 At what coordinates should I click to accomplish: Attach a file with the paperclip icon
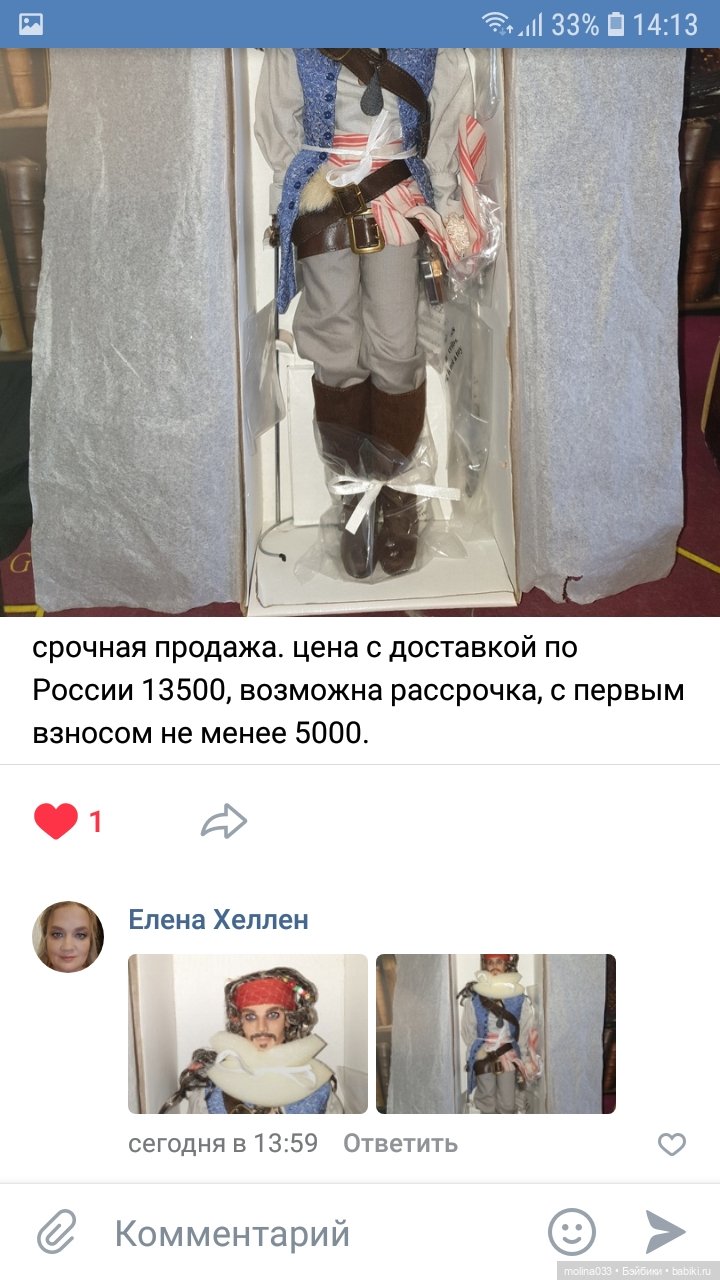pos(57,1232)
